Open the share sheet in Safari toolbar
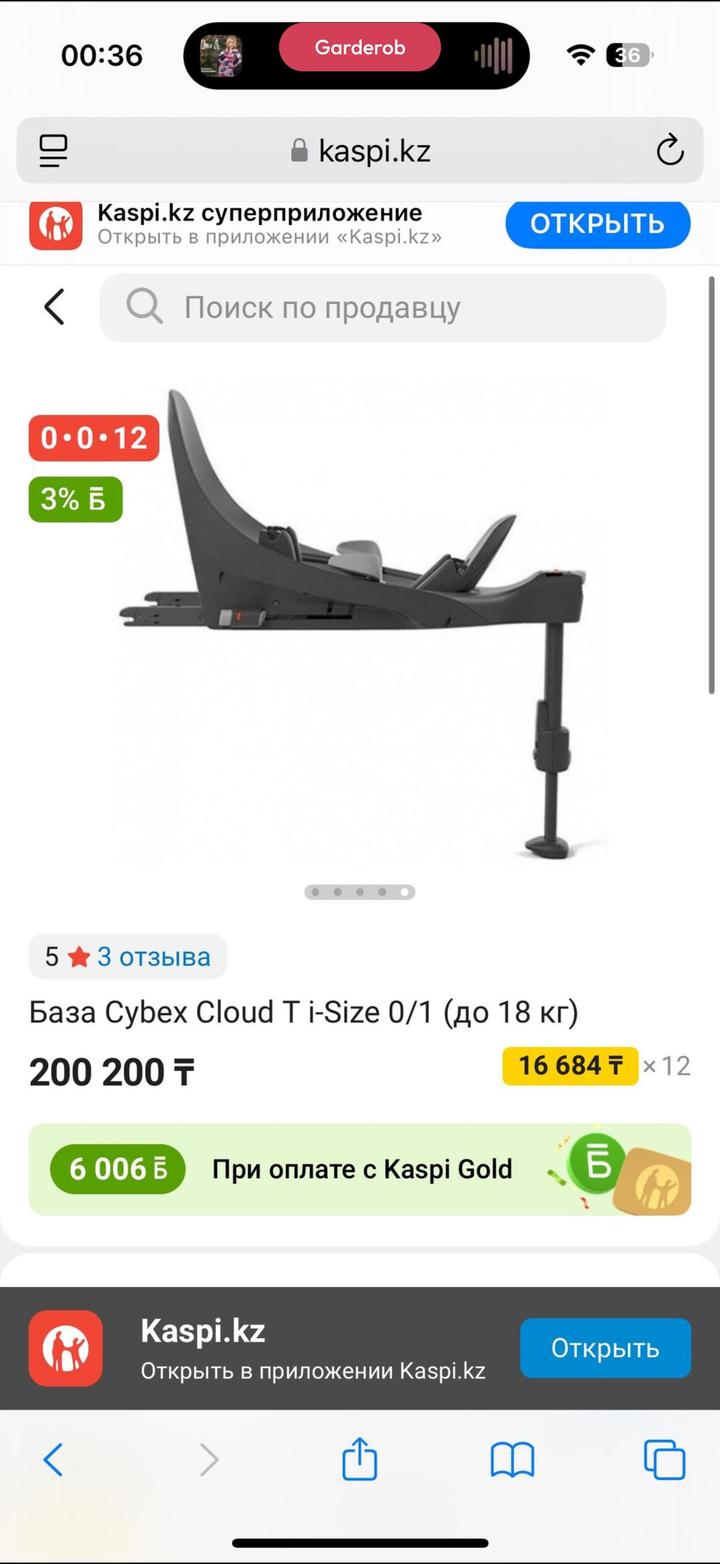 [x=360, y=1460]
